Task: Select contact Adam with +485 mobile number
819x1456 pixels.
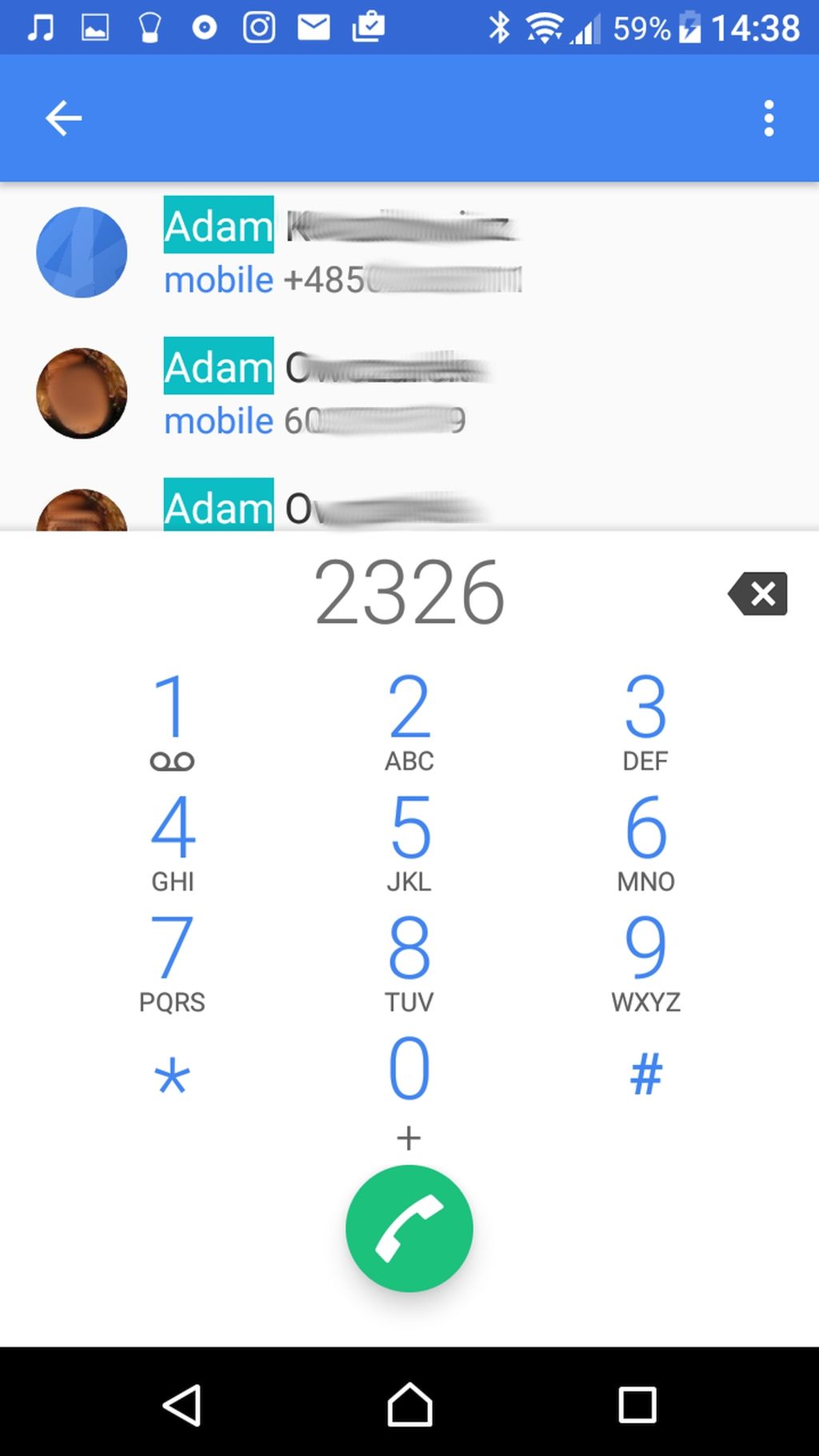Action: (x=409, y=253)
